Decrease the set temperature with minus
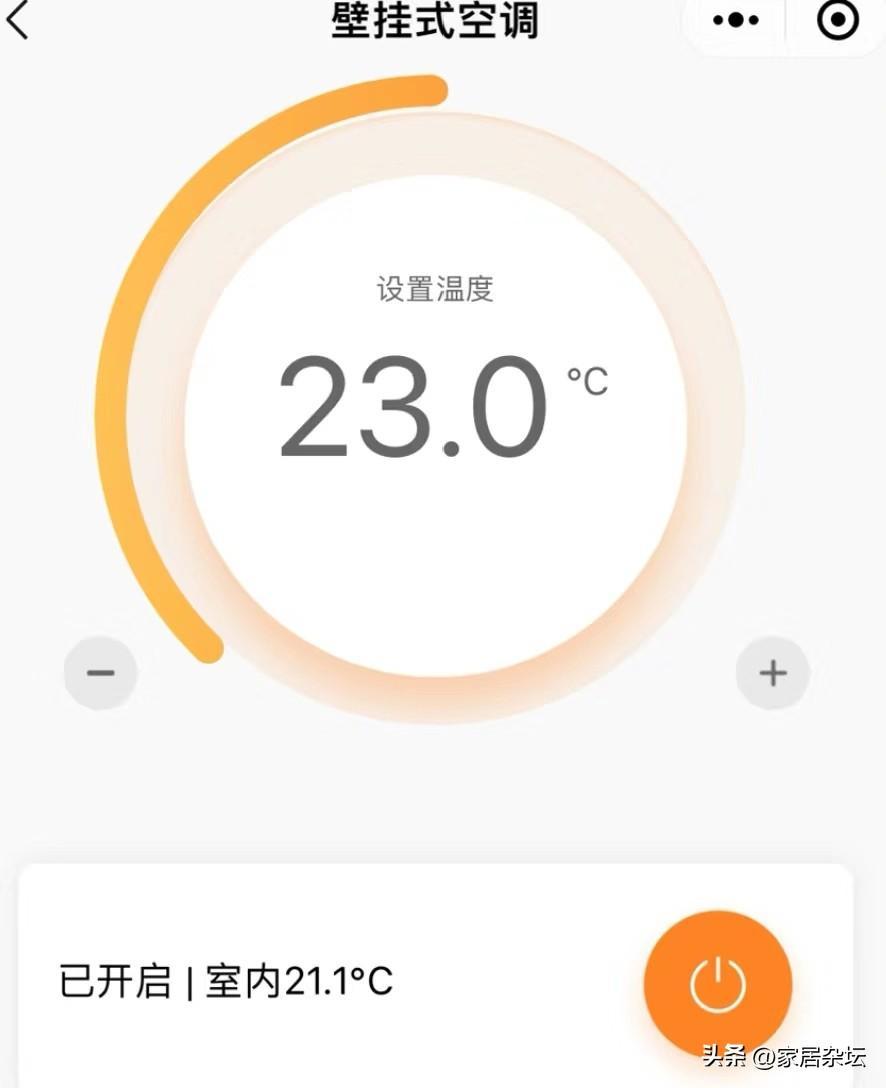886x1088 pixels. click(100, 672)
